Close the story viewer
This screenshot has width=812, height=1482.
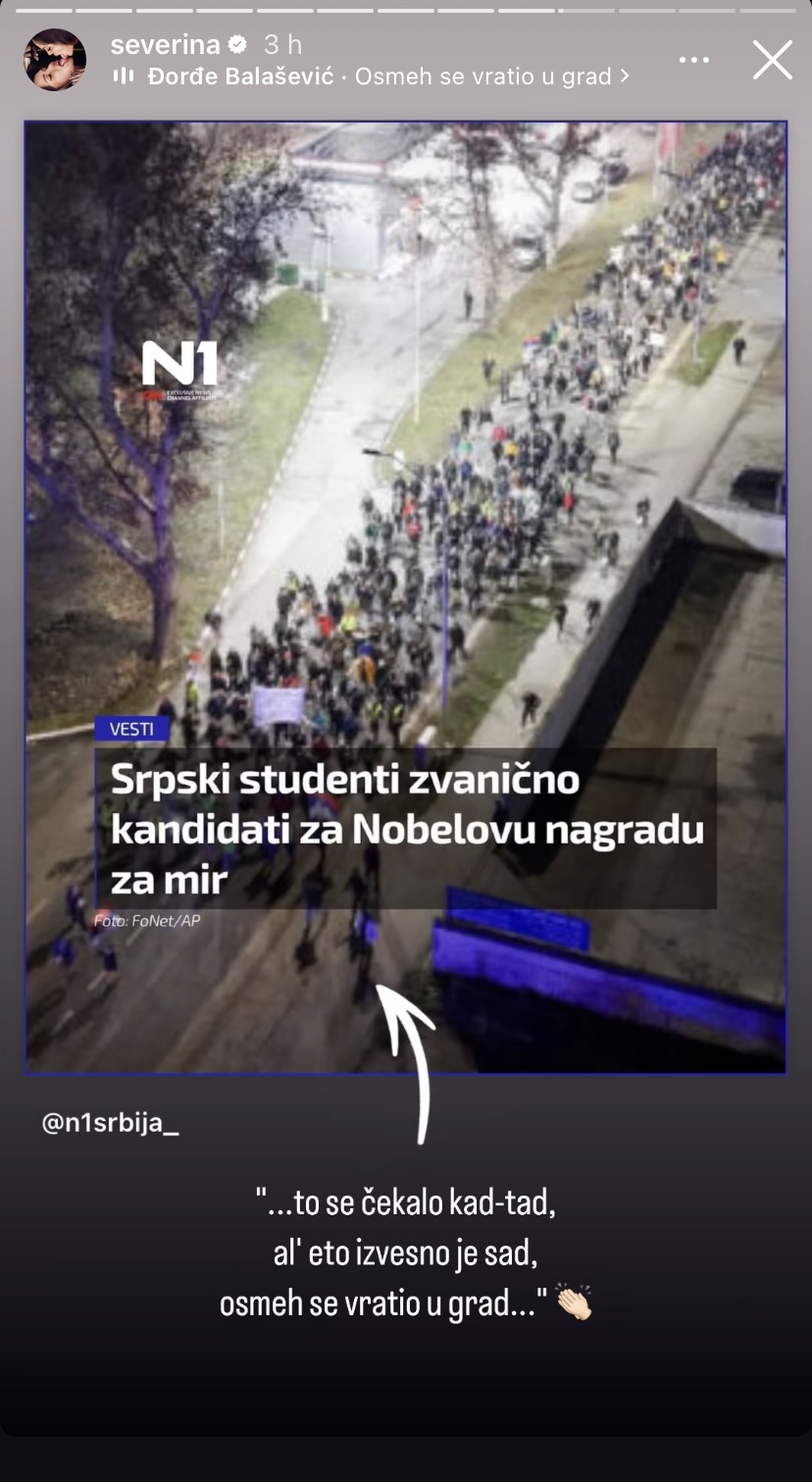tap(772, 60)
